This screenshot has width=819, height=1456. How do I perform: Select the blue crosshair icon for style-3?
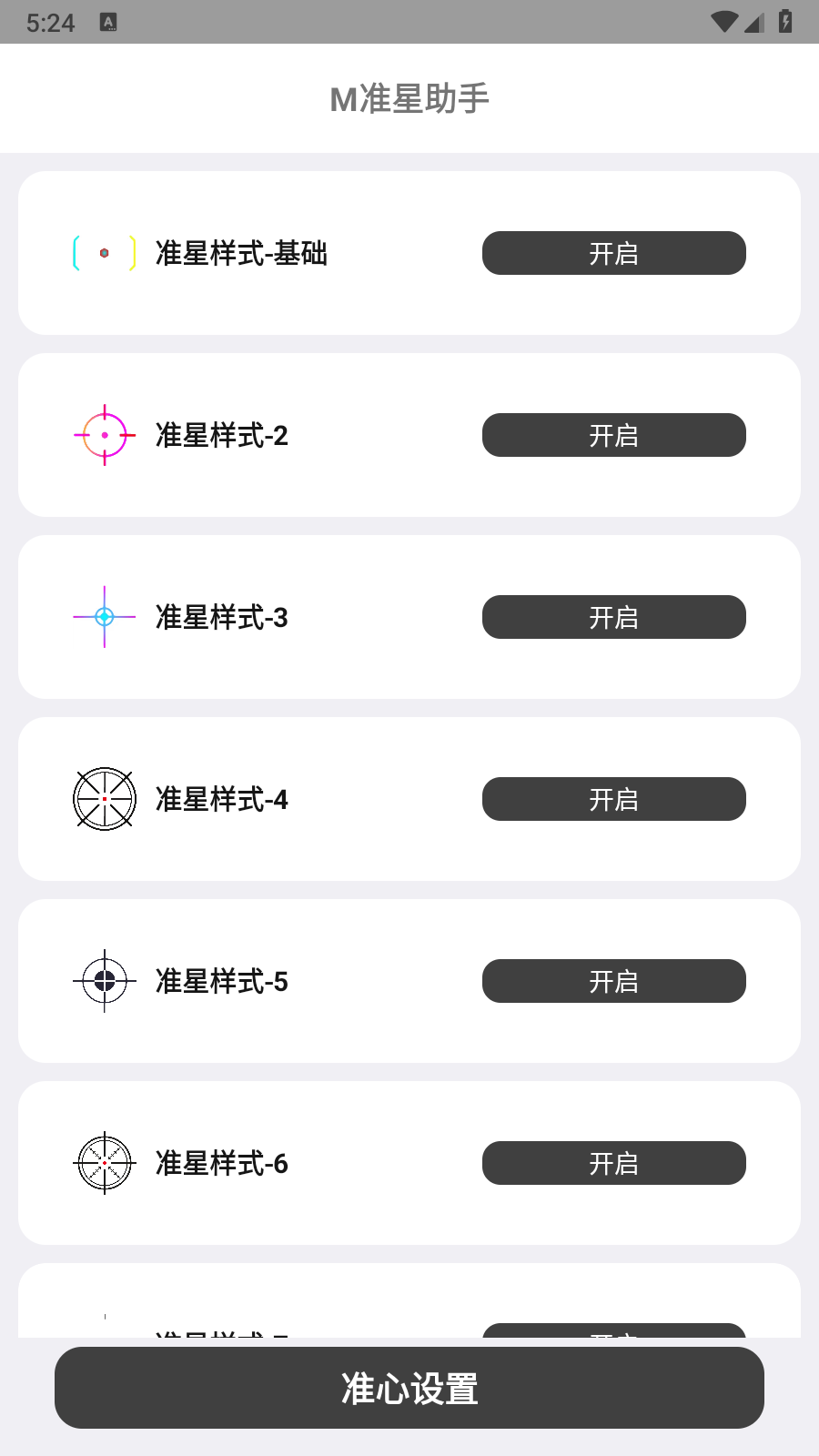tap(104, 617)
